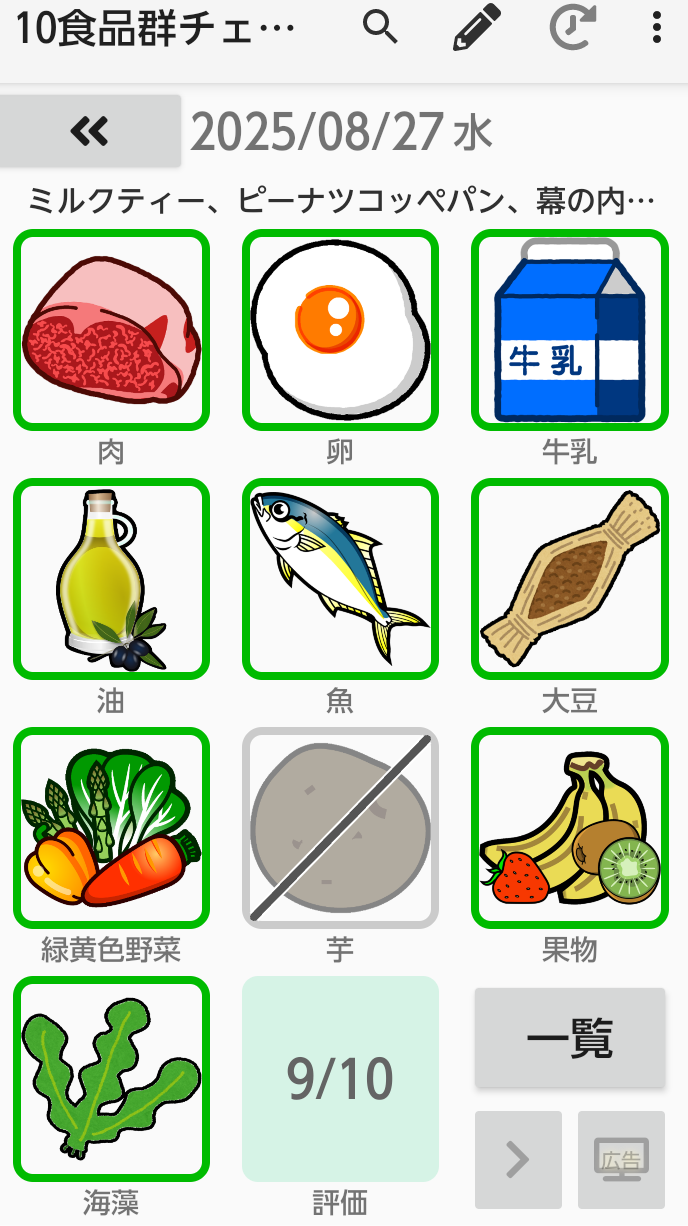Go to the next day arrow
Image resolution: width=688 pixels, height=1226 pixels.
pos(518,1160)
